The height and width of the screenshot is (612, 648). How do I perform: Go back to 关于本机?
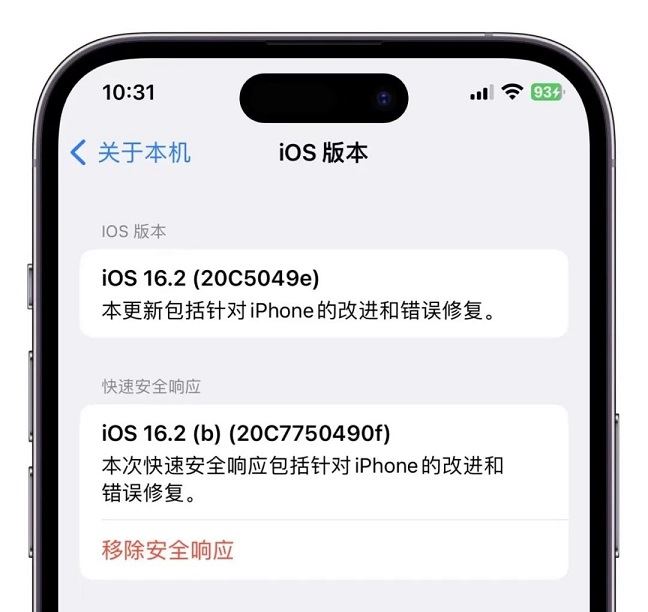[130, 153]
